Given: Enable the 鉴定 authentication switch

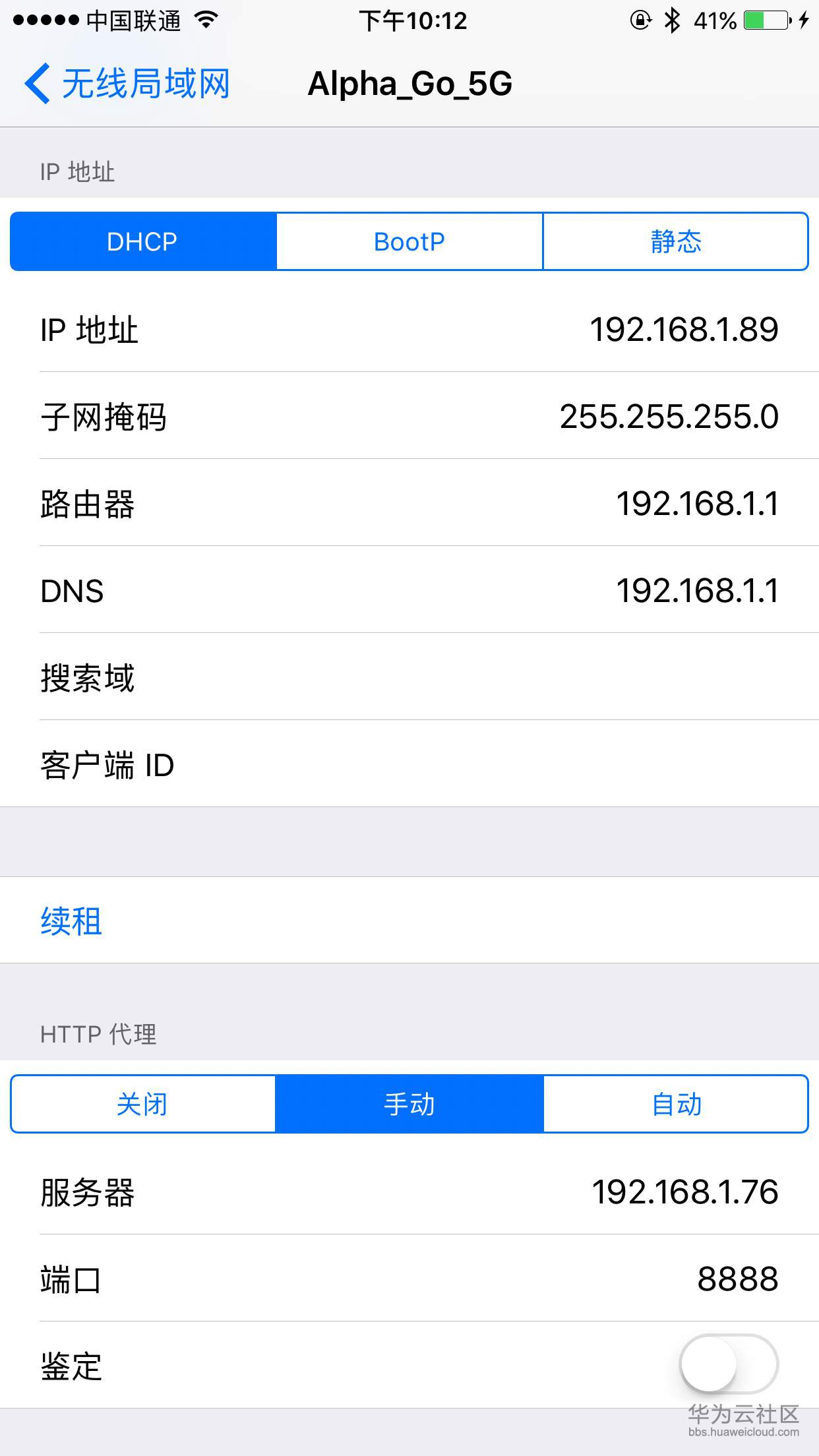Looking at the screenshot, I should point(728,1365).
